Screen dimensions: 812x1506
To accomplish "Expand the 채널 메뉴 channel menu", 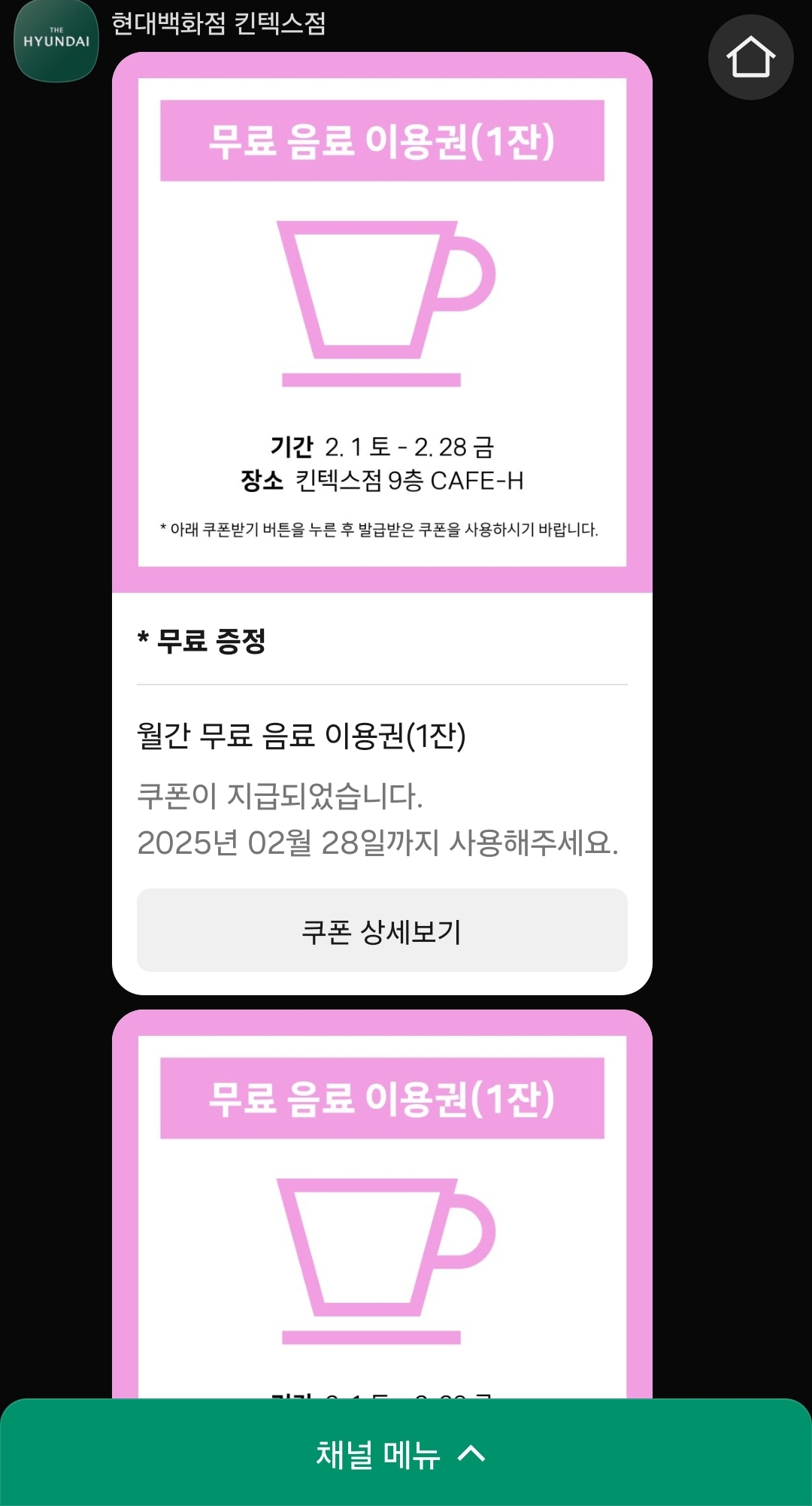I will (x=401, y=1454).
